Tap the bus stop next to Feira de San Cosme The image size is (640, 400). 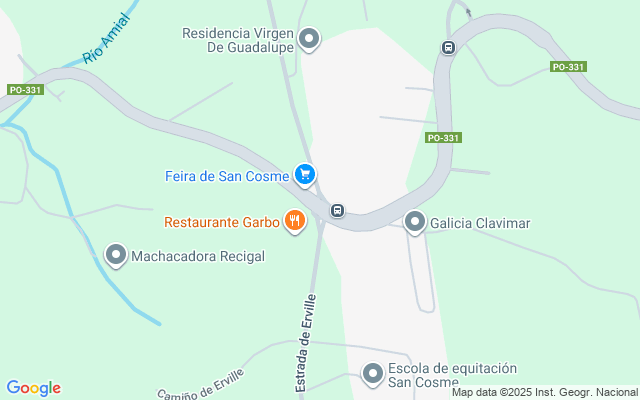[338, 211]
